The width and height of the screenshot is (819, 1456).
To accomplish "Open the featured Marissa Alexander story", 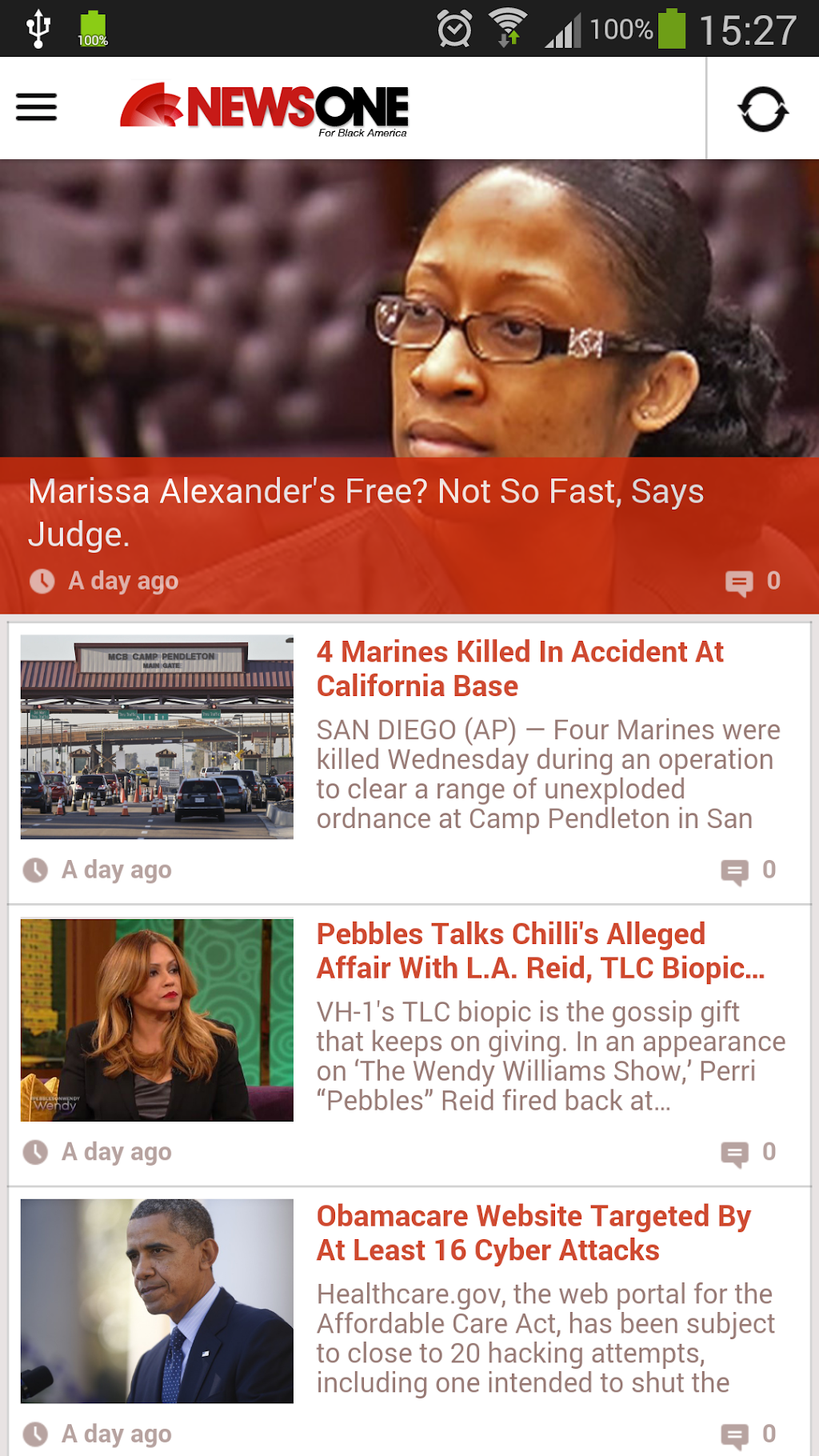I will [366, 512].
